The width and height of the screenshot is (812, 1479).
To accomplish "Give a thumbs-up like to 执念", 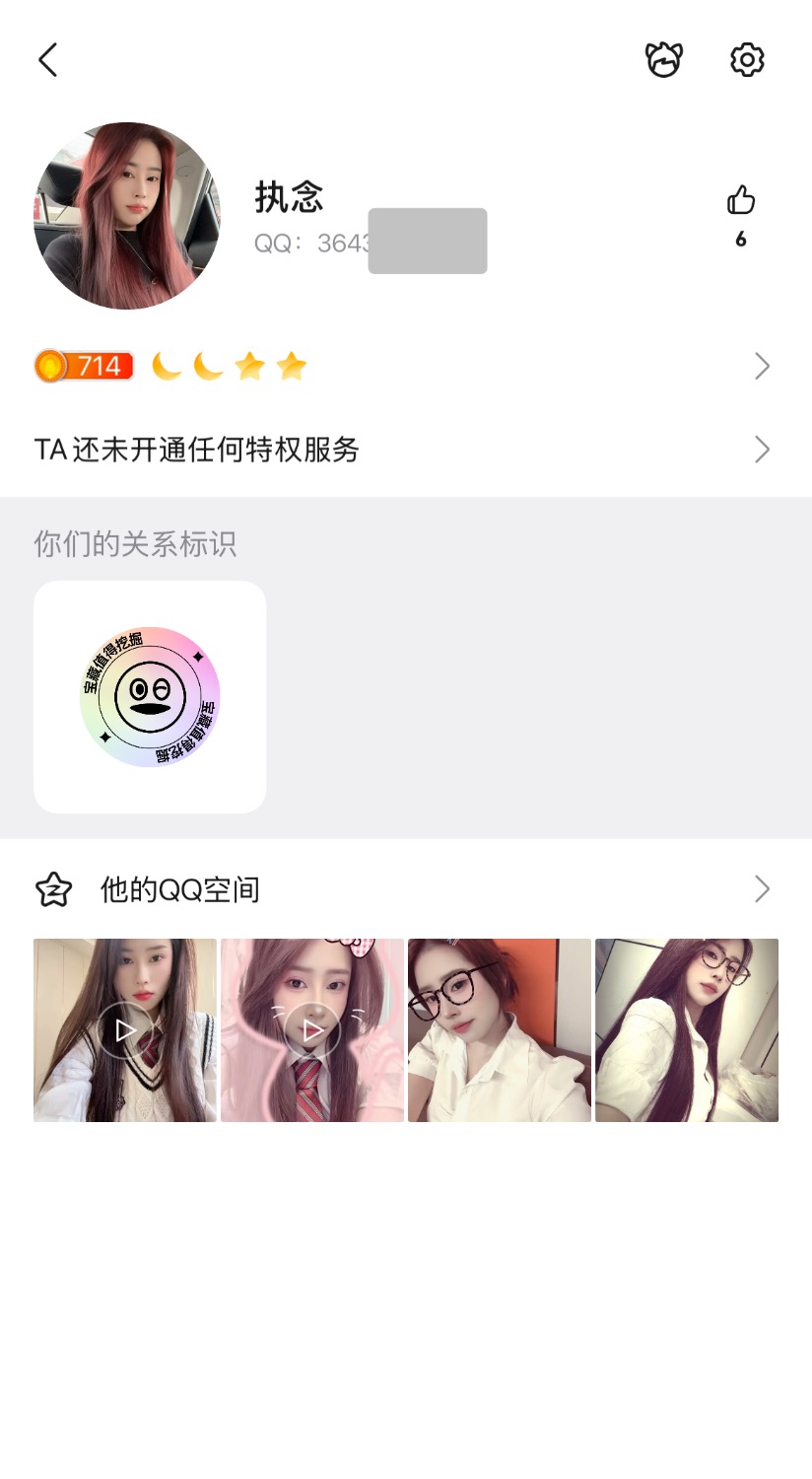I will [741, 201].
